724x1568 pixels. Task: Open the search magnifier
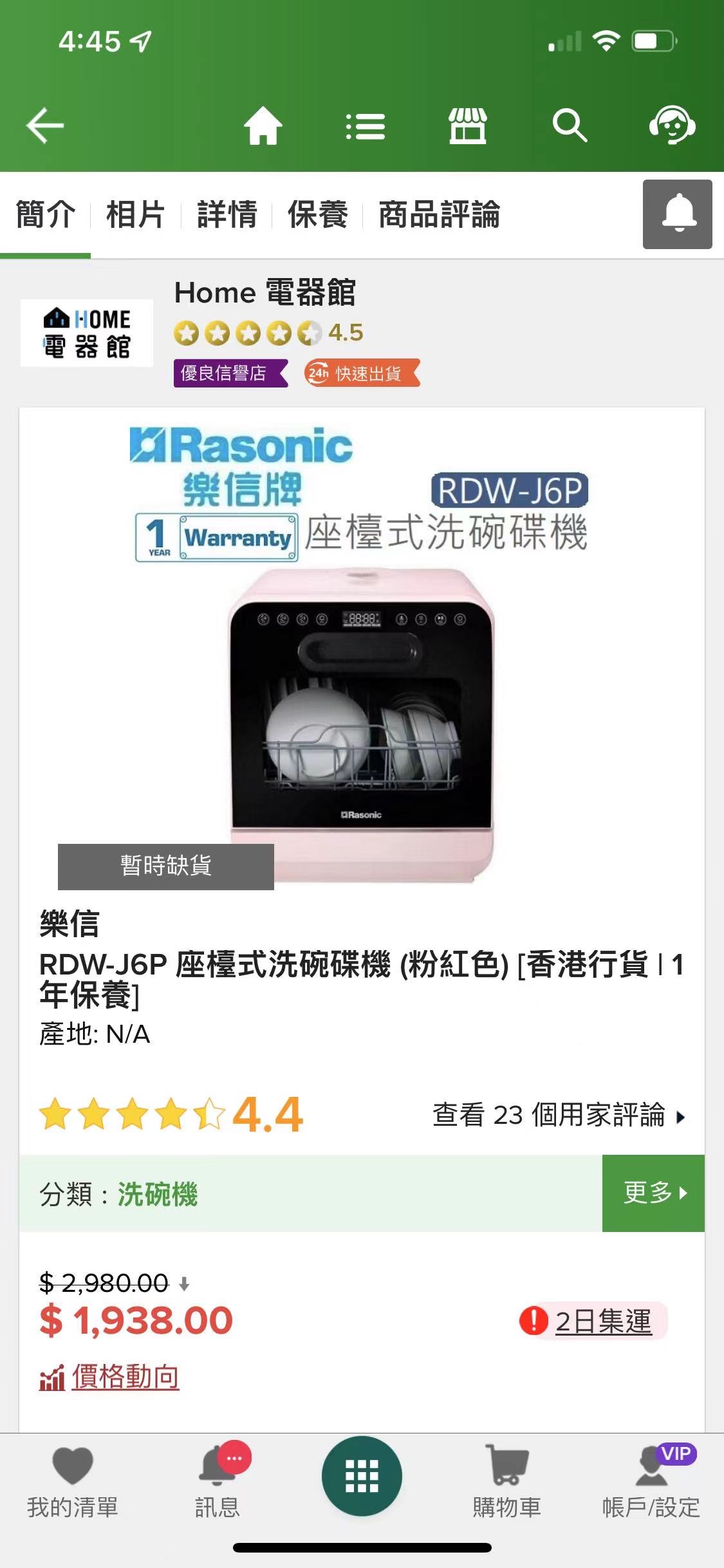570,126
